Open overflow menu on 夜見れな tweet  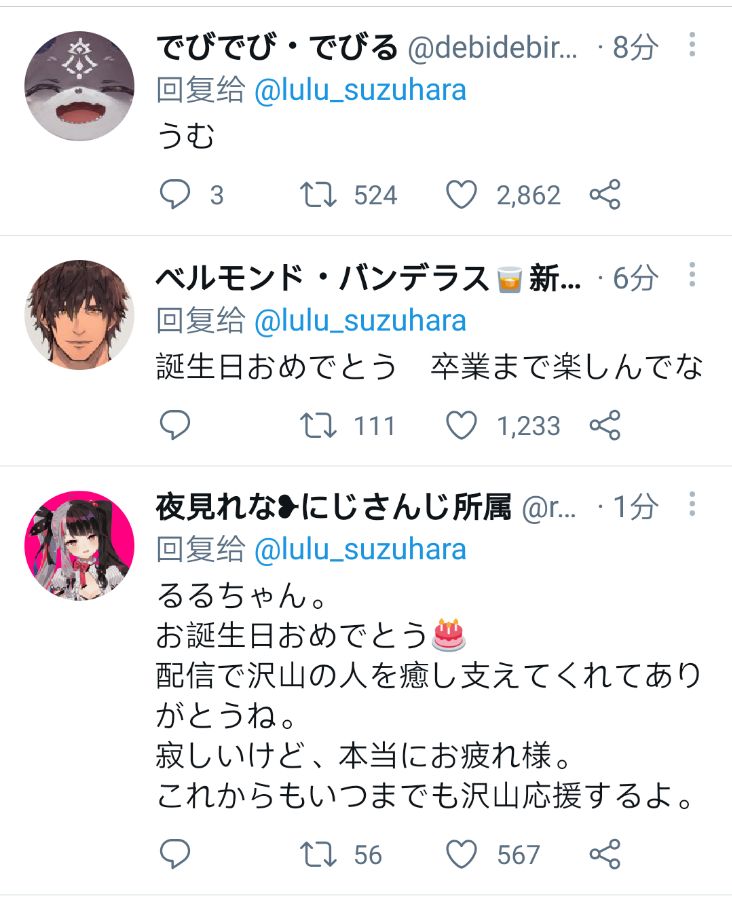click(x=693, y=507)
